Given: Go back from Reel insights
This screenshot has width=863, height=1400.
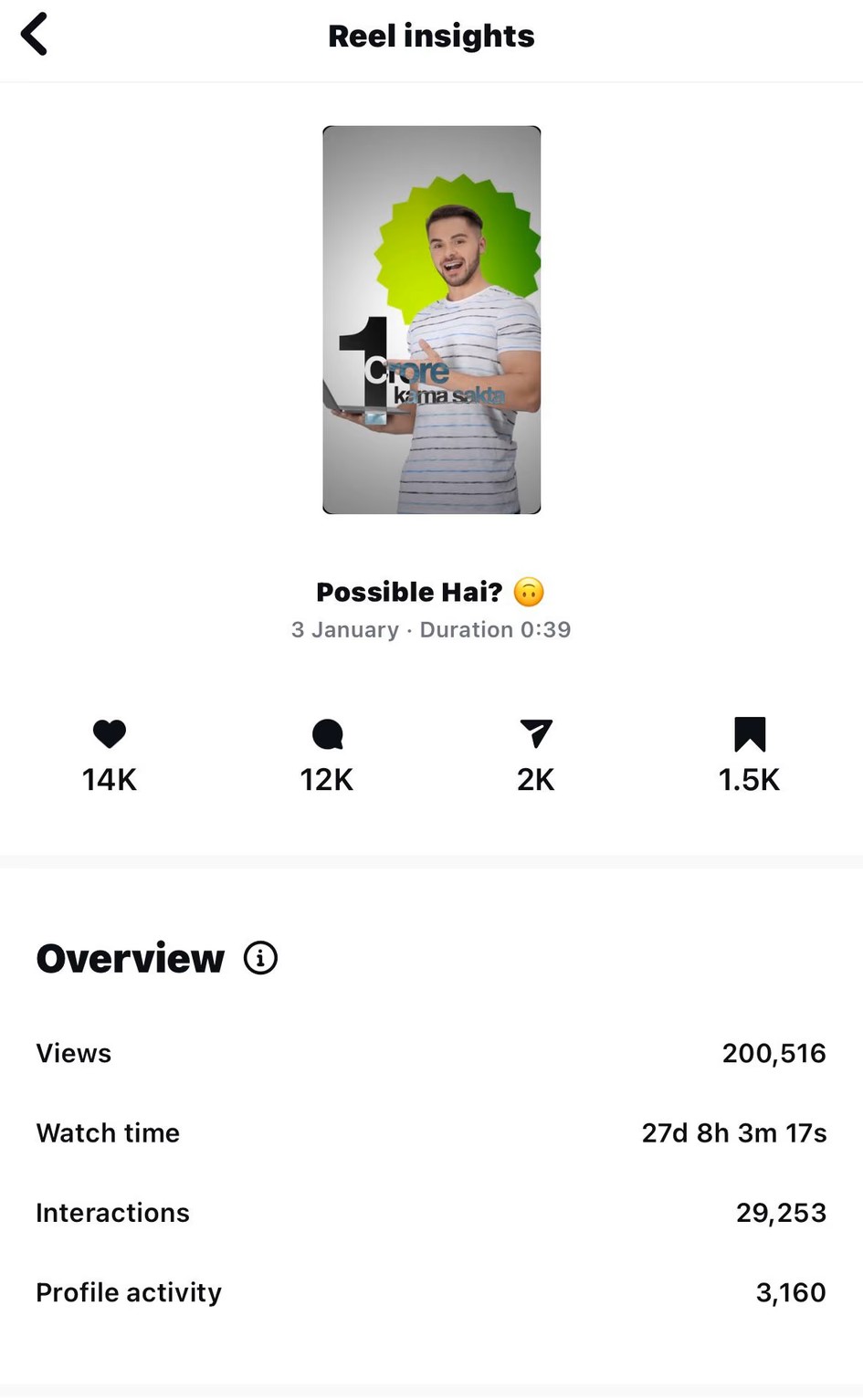Looking at the screenshot, I should pyautogui.click(x=35, y=35).
